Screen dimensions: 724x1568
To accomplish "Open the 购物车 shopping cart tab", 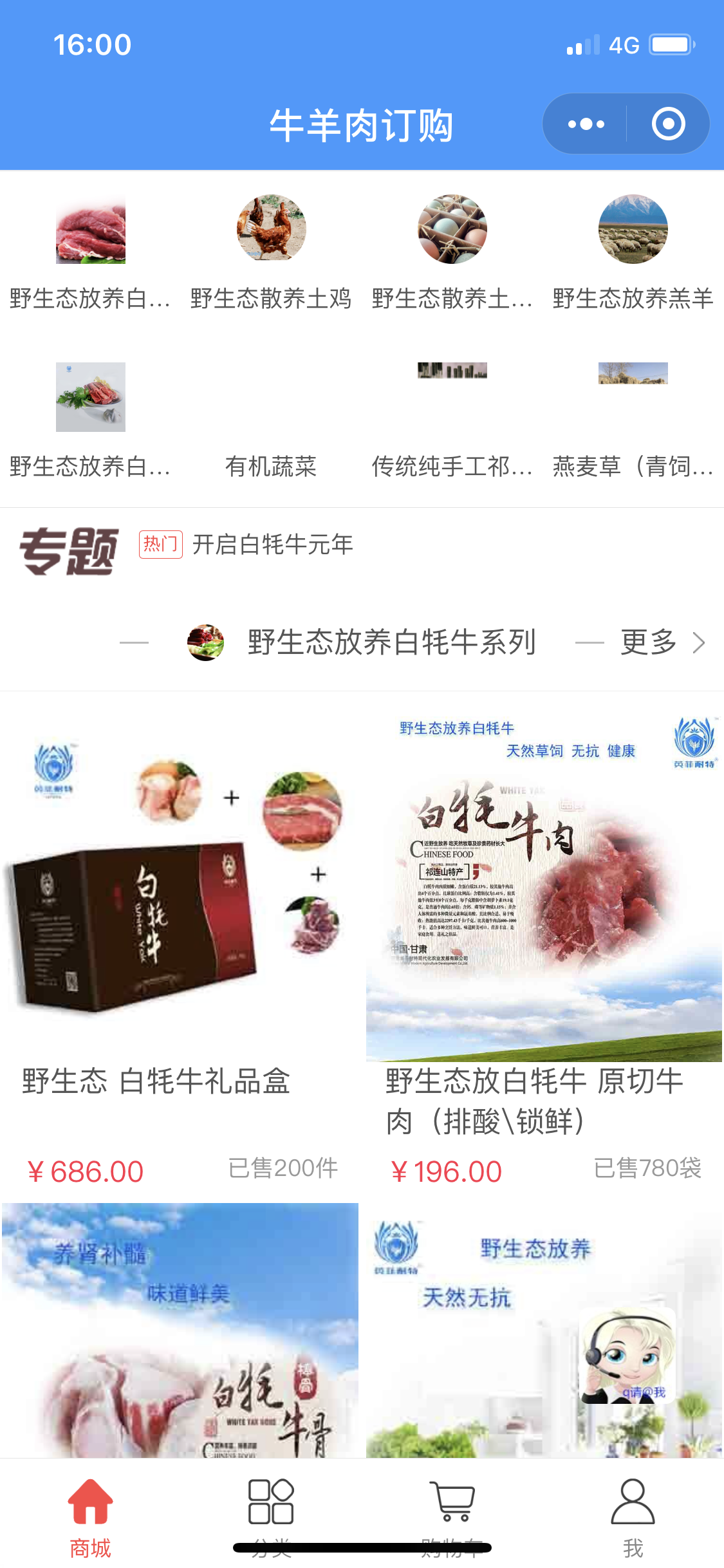I will pos(452,1517).
